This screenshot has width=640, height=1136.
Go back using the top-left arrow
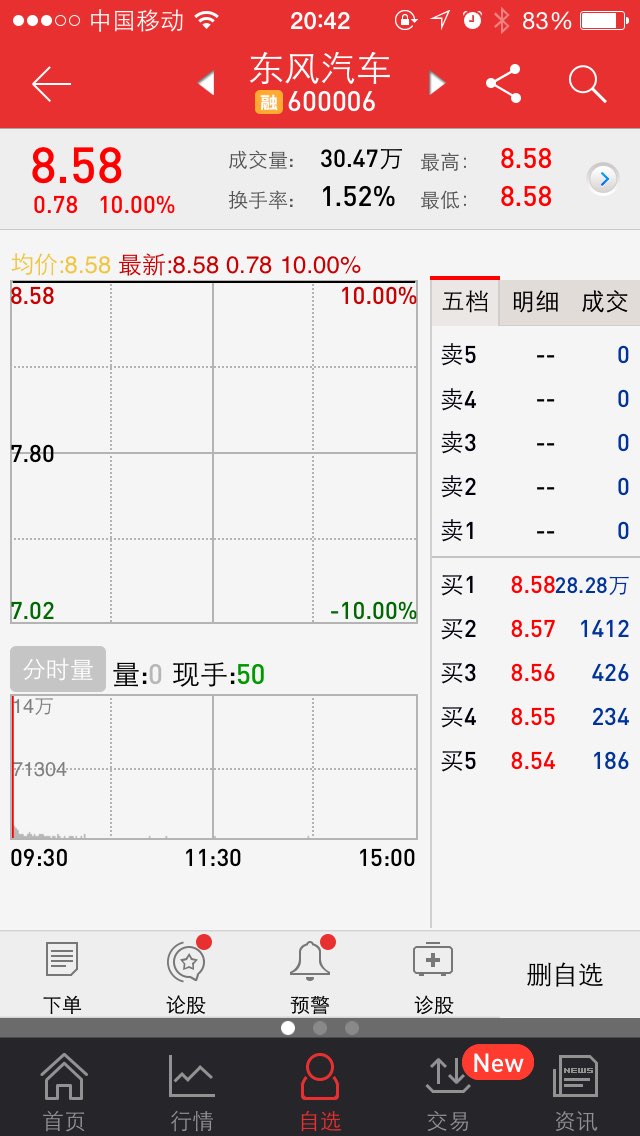51,85
